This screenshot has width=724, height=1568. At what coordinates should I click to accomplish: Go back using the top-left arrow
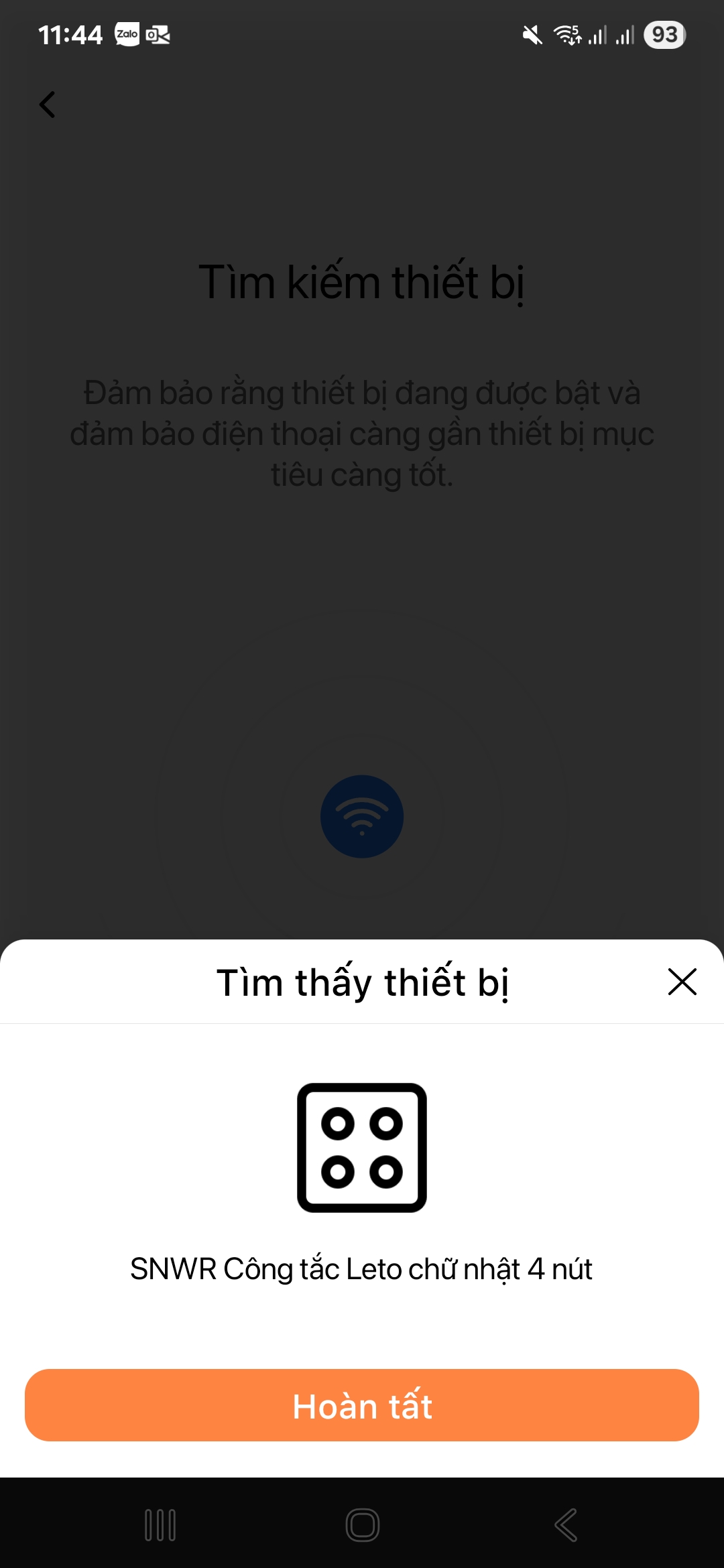click(x=48, y=105)
